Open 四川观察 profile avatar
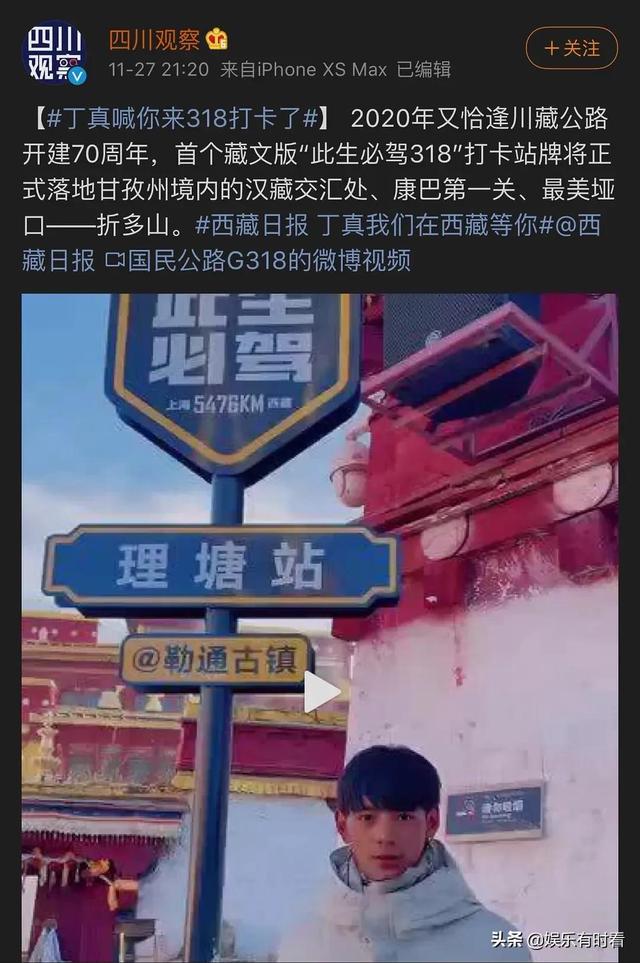The image size is (640, 963). click(x=53, y=52)
